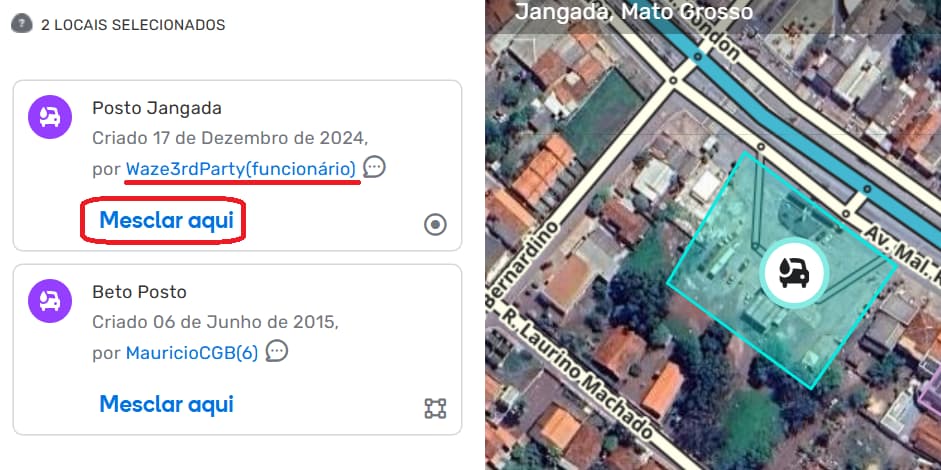Viewport: 941px width, 470px height.
Task: Message the creator of Posto Jangada
Action: pos(374,167)
